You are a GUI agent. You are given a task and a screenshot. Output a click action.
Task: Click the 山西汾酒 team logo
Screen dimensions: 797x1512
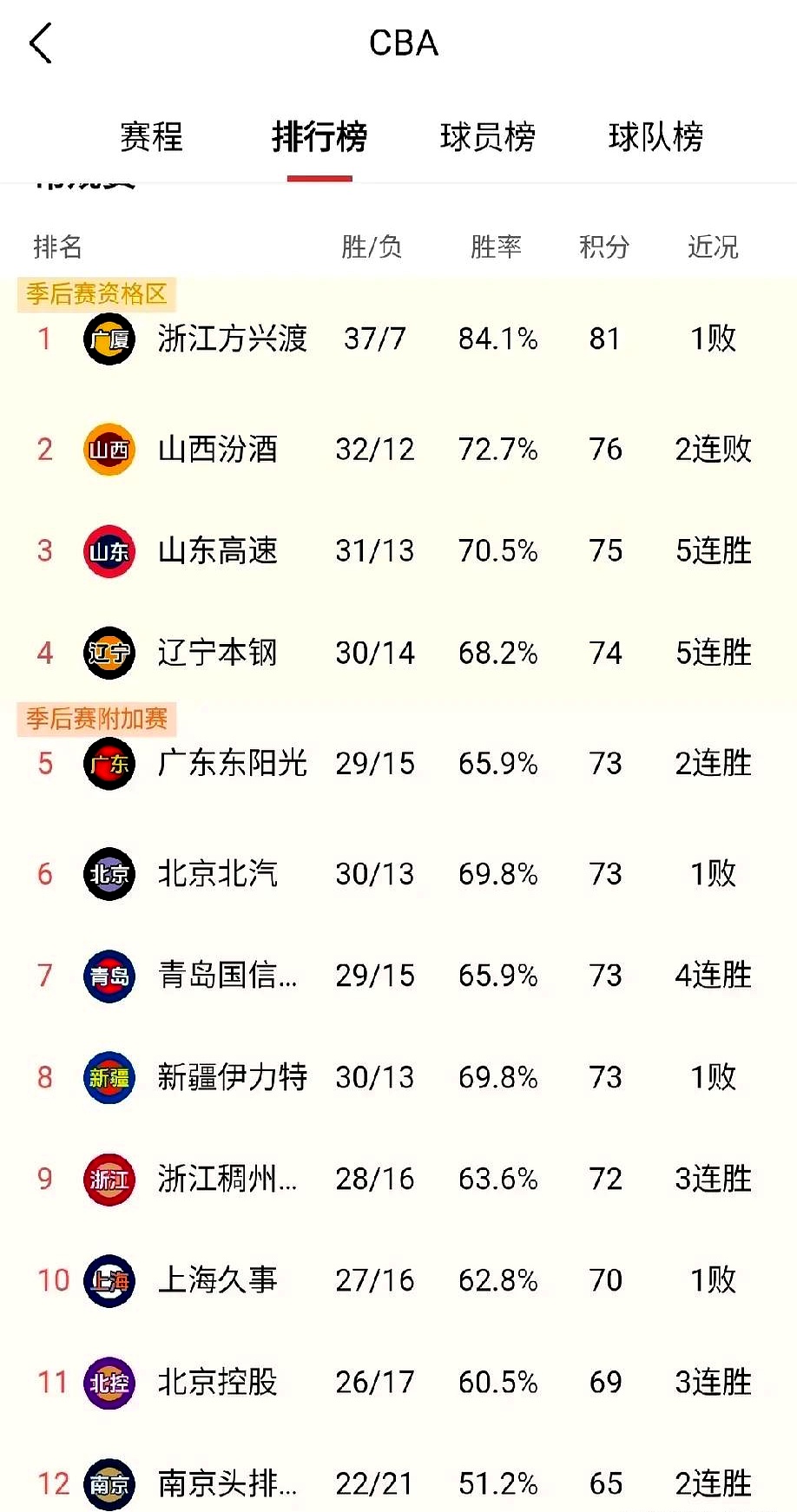[109, 450]
